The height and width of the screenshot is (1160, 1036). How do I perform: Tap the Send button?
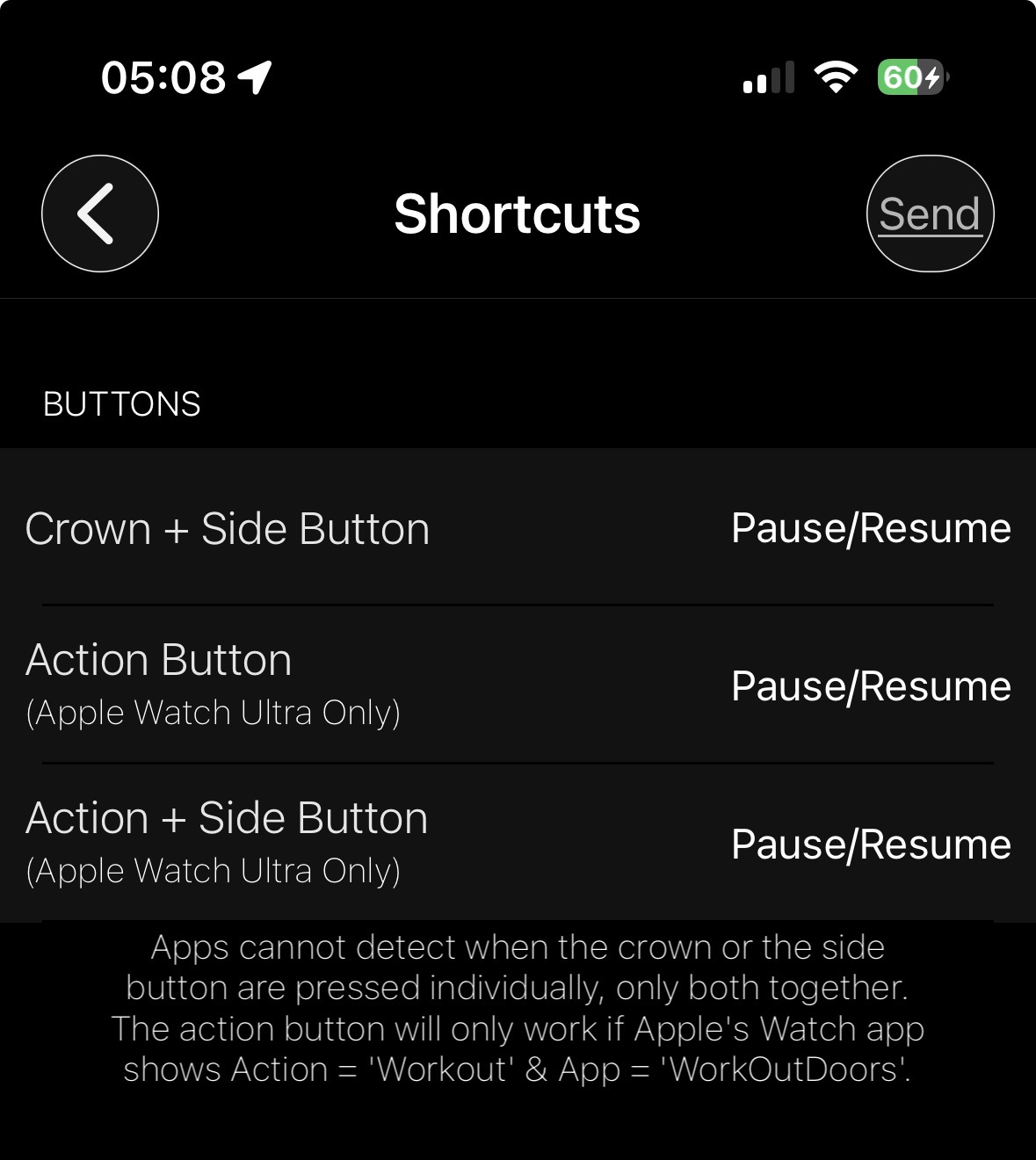tap(930, 214)
